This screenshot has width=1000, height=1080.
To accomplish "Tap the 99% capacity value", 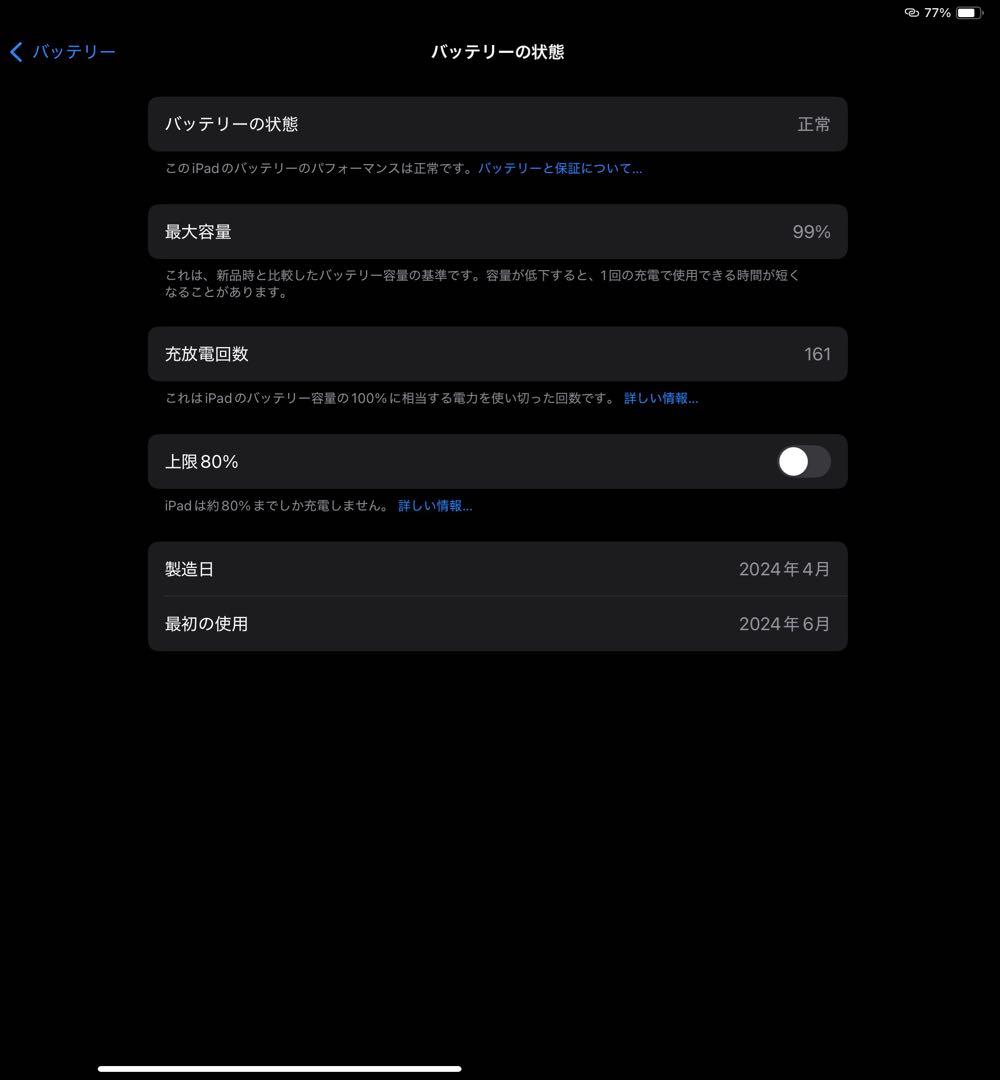I will [x=812, y=231].
